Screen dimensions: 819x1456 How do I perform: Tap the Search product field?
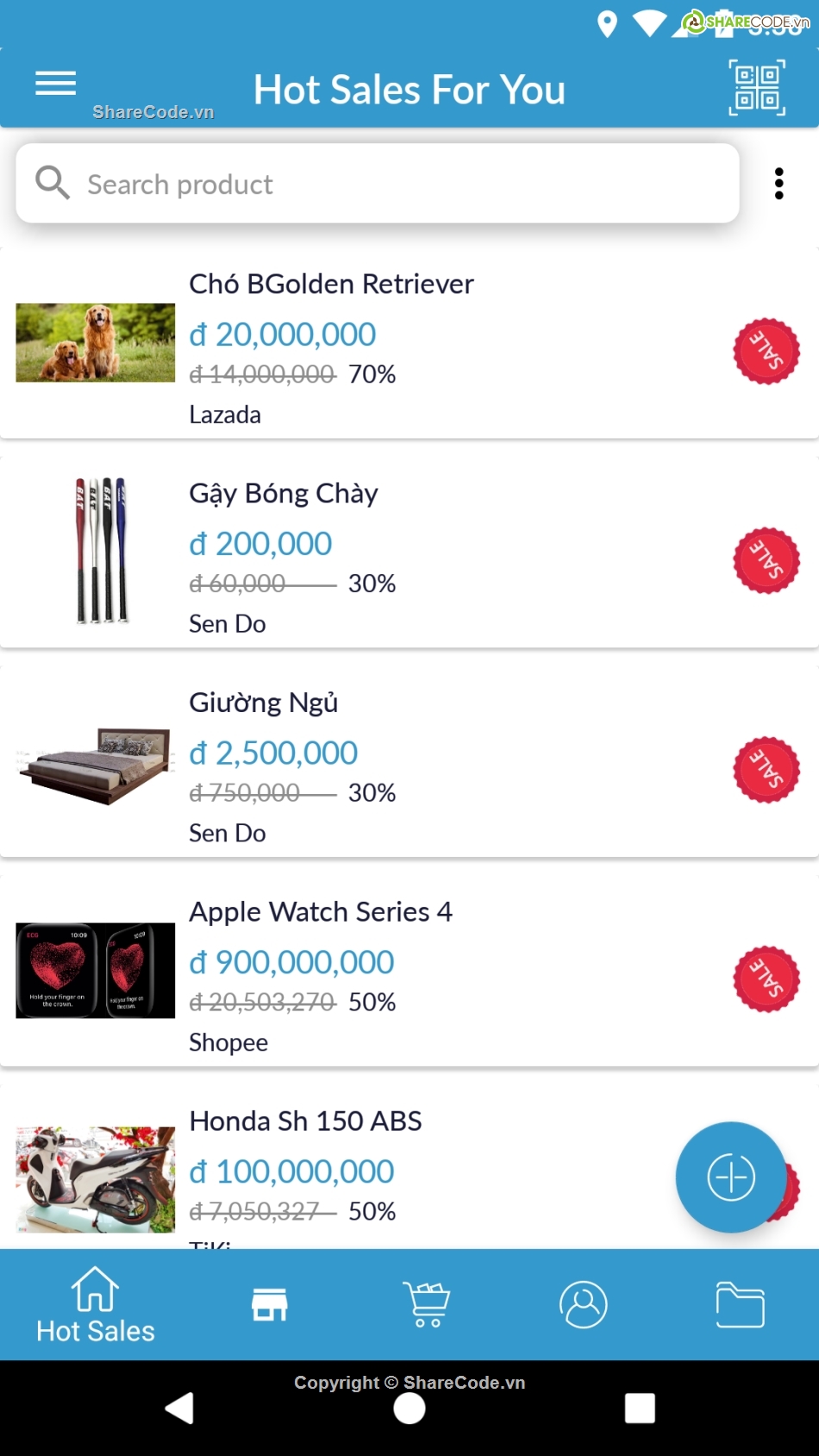pyautogui.click(x=377, y=184)
